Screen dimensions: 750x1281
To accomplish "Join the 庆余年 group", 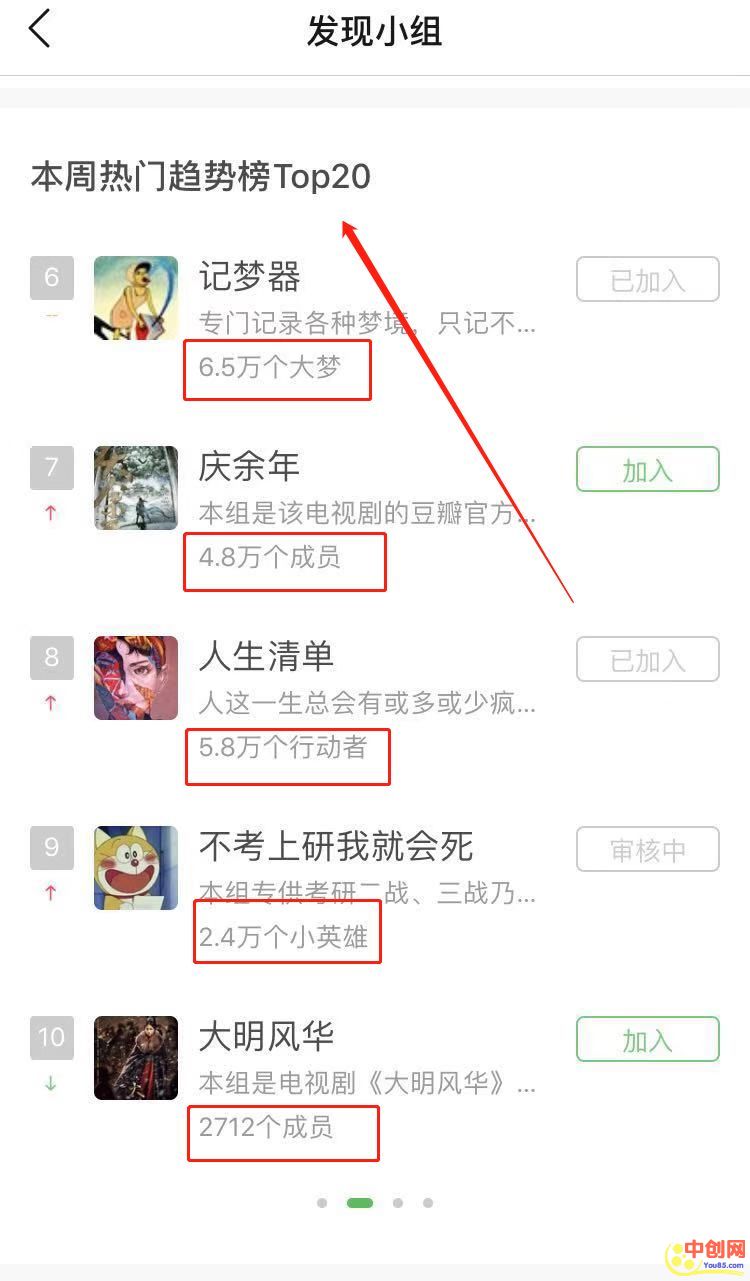I will tap(647, 470).
